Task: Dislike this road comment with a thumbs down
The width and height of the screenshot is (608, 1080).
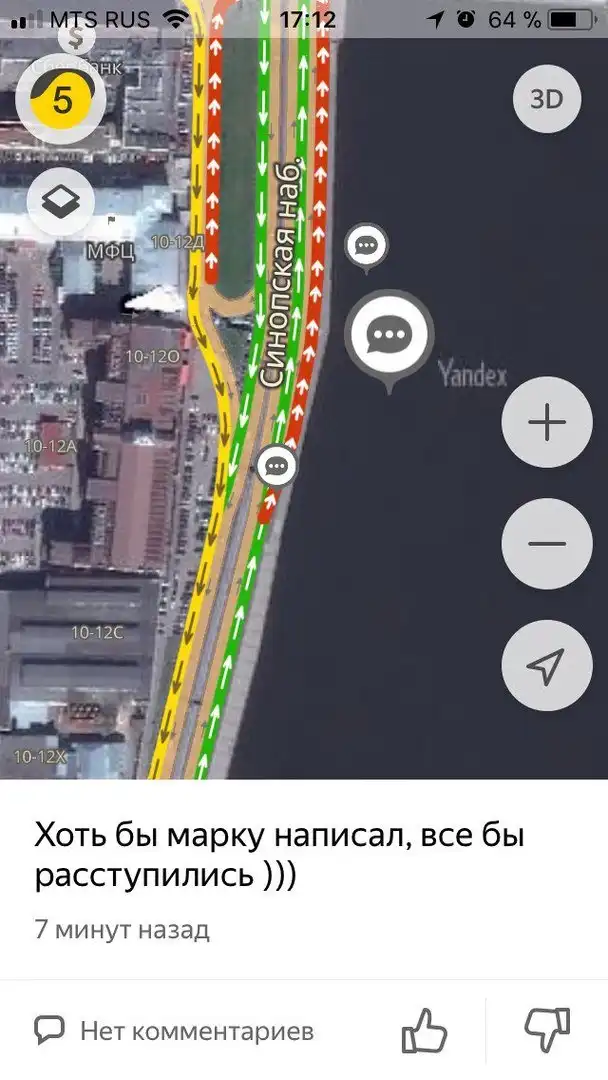Action: pos(547,1030)
